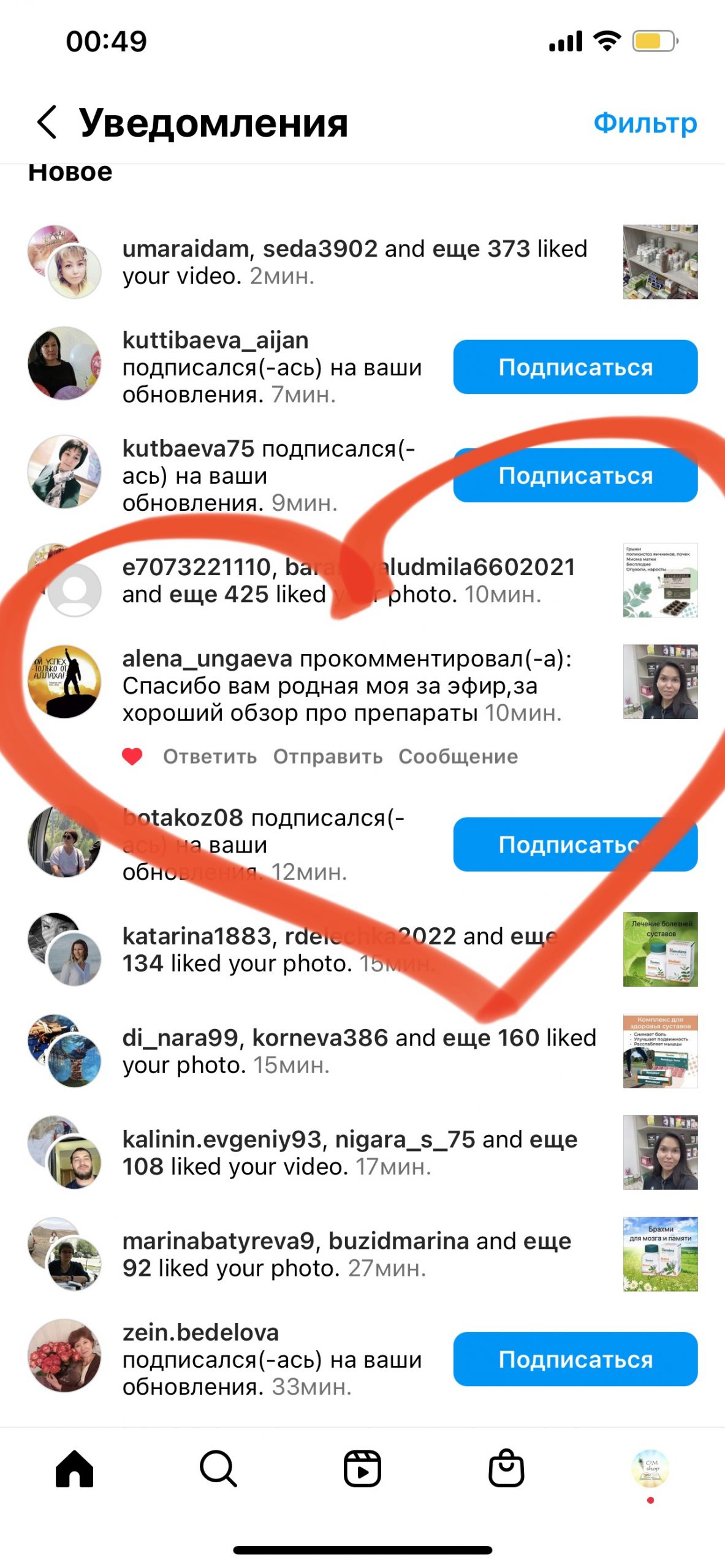Open the photo liked by e7073221110
Image resolution: width=725 pixels, height=1568 pixels.
(660, 580)
